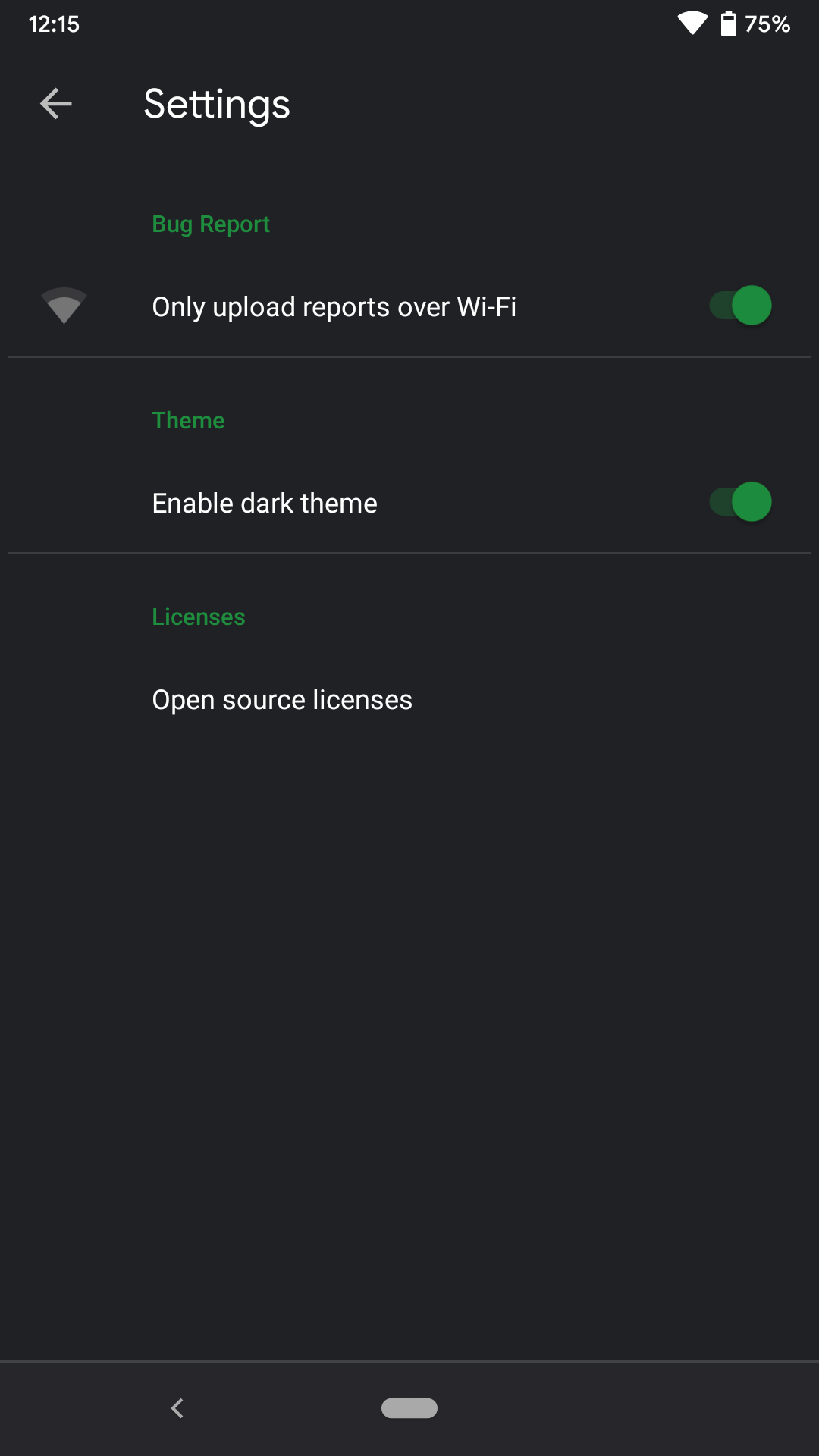This screenshot has height=1456, width=819.
Task: Select the Enable dark theme row
Action: coord(264,502)
